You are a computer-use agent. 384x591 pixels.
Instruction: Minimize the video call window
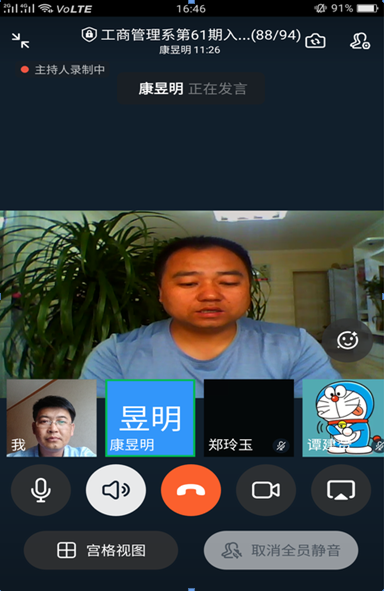[x=20, y=40]
